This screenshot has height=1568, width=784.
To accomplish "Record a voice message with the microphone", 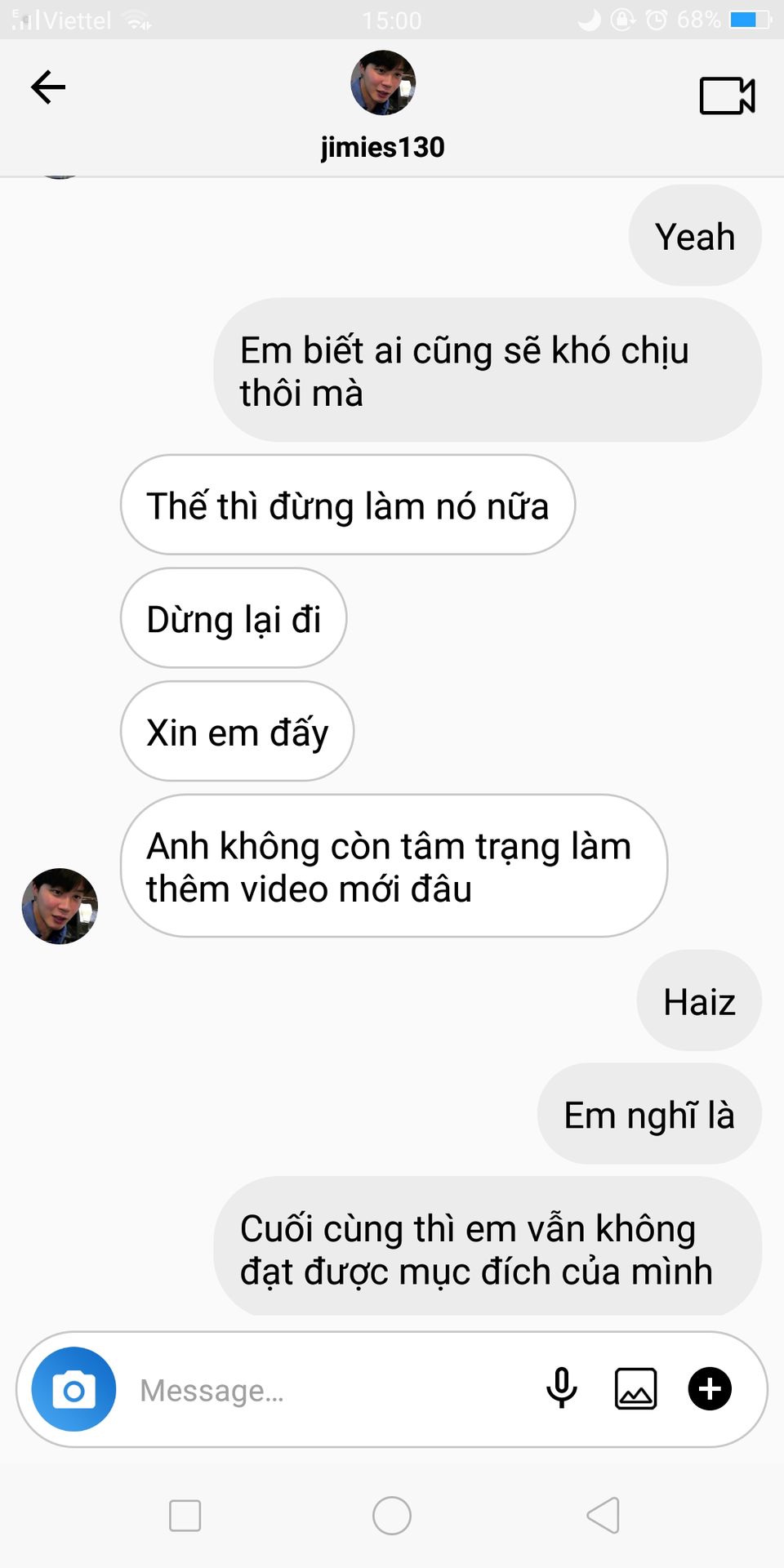I will [561, 1388].
